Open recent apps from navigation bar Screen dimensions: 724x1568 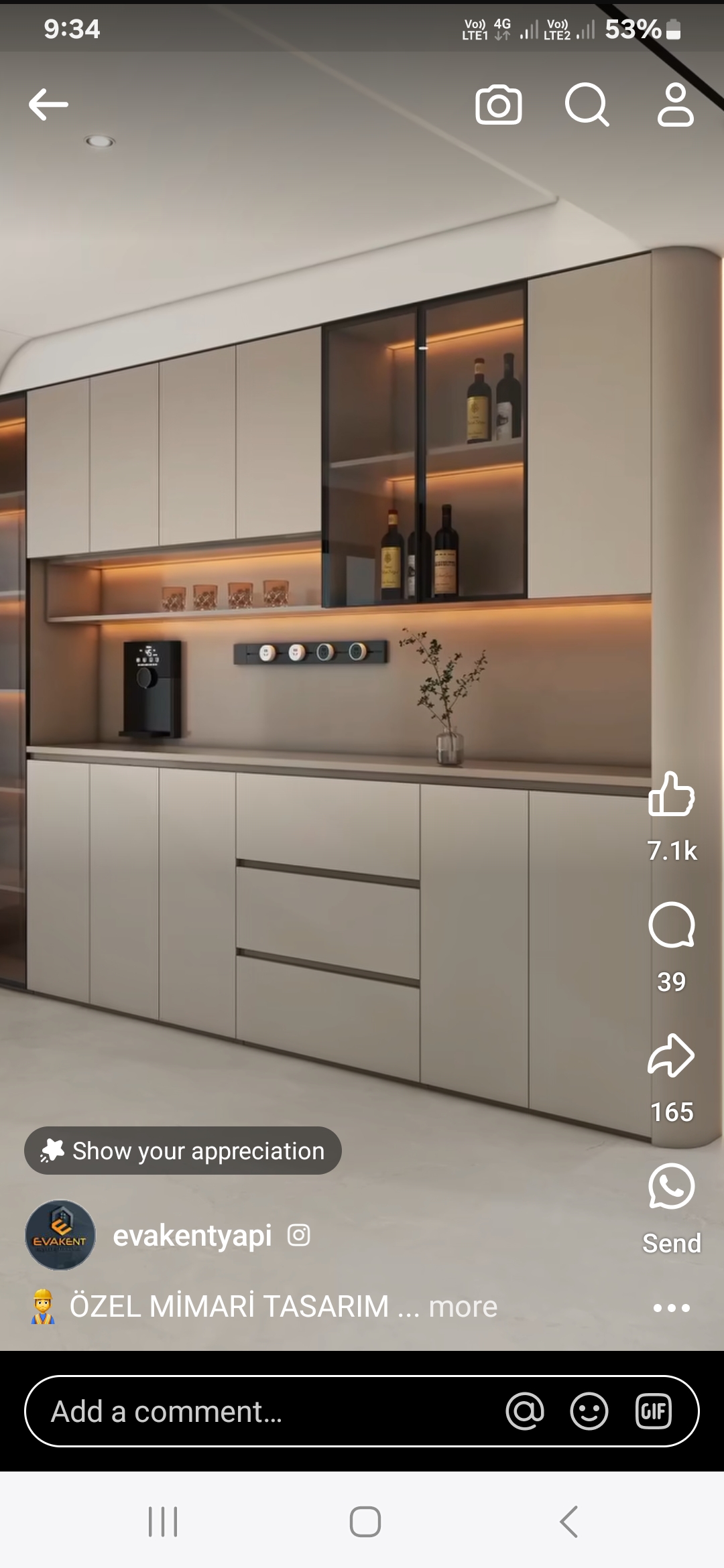click(x=163, y=1521)
